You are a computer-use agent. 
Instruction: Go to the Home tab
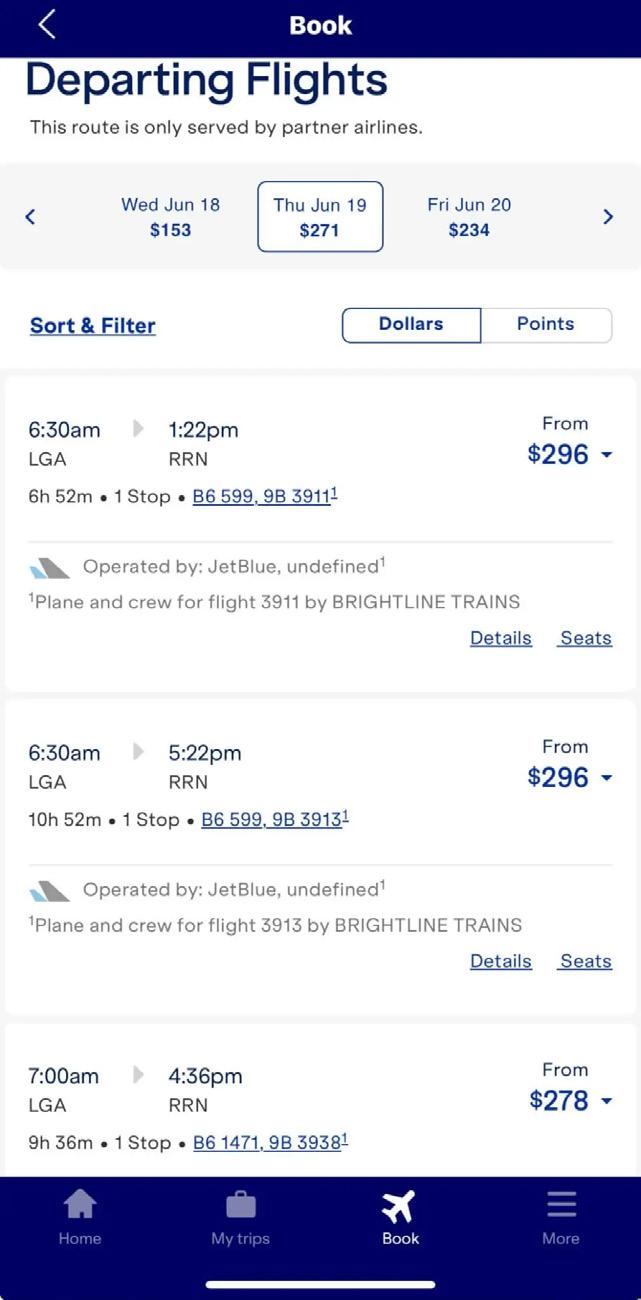(x=80, y=1218)
